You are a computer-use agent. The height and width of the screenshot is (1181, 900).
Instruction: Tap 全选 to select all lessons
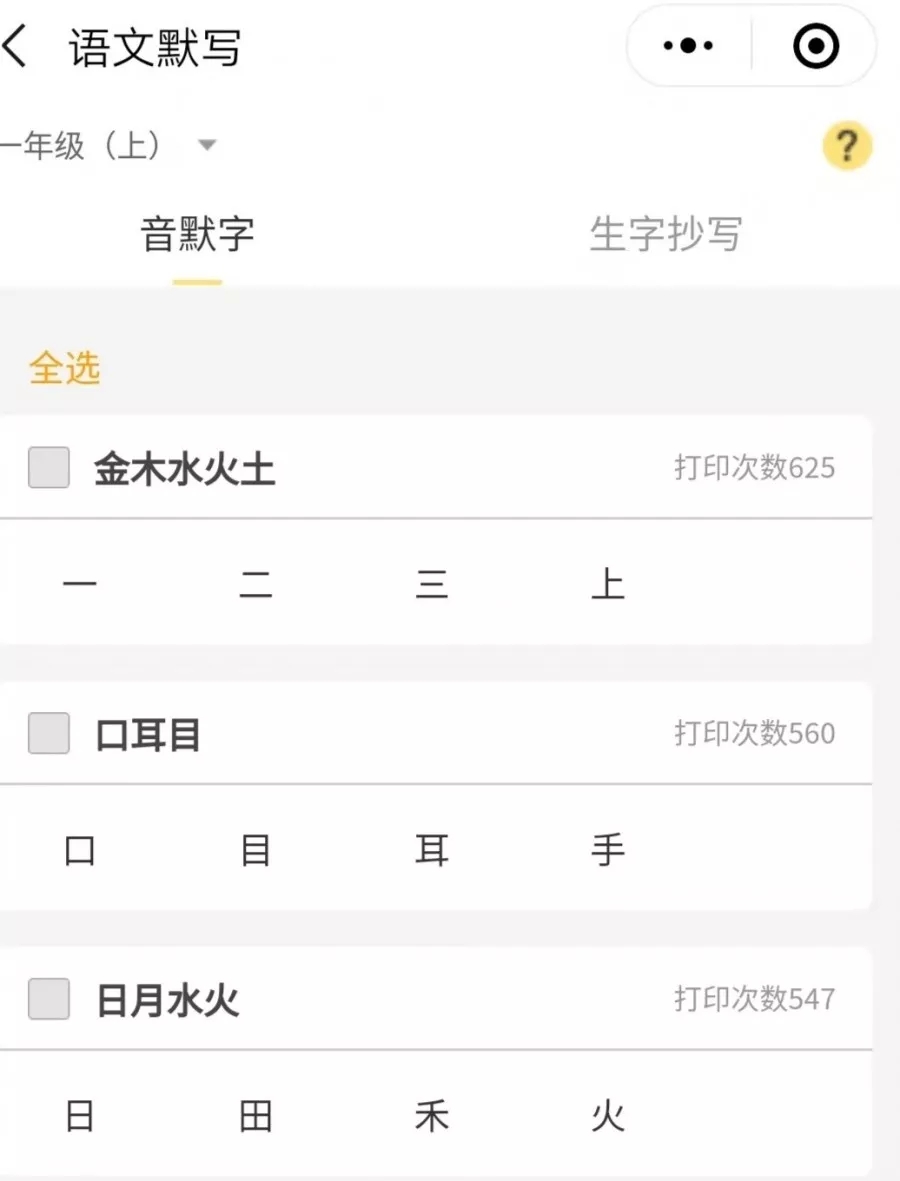pyautogui.click(x=65, y=369)
